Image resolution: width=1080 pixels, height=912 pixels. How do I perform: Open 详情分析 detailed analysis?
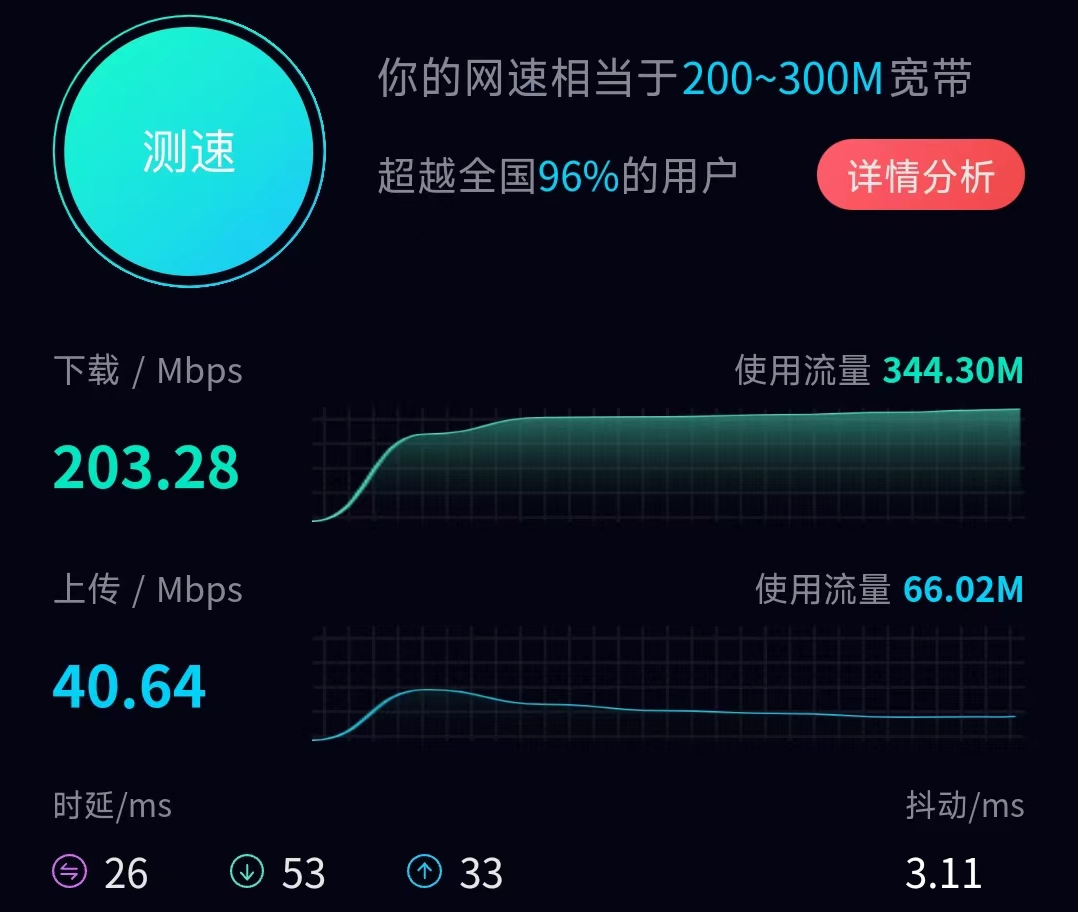click(x=920, y=176)
